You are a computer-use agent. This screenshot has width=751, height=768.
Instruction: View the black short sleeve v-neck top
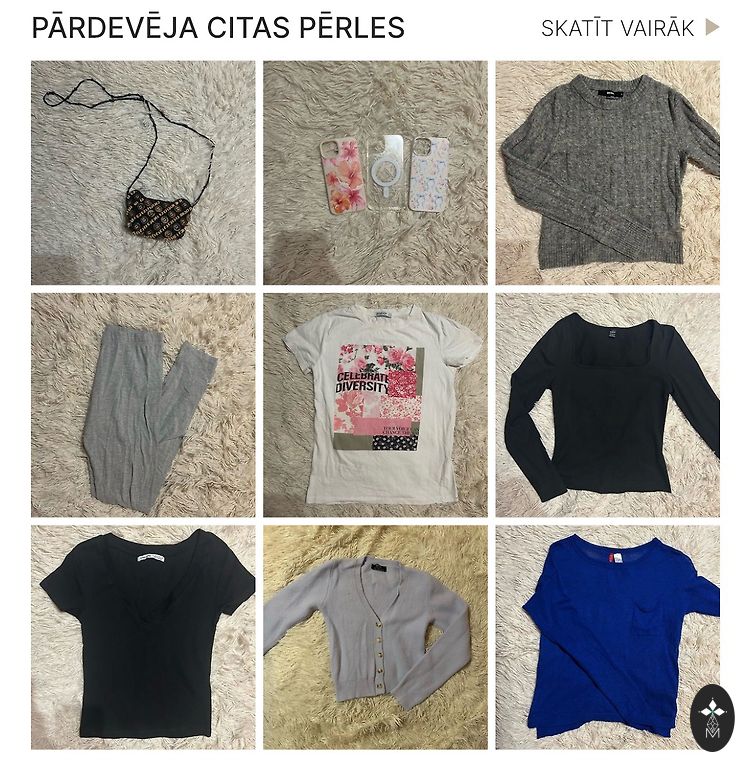click(x=143, y=638)
